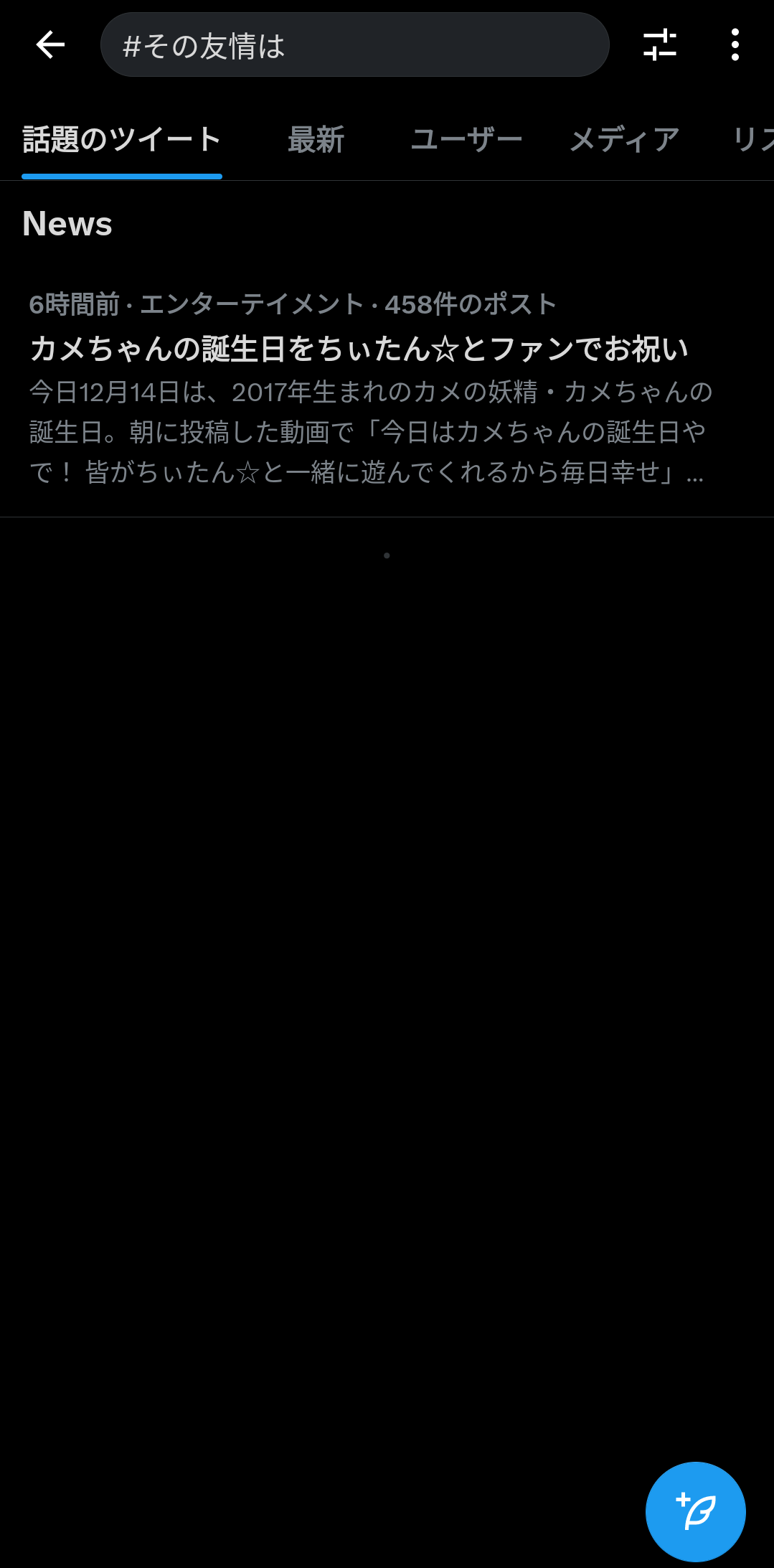The height and width of the screenshot is (1568, 774).
Task: Switch to the ユーザー tab
Action: point(466,139)
